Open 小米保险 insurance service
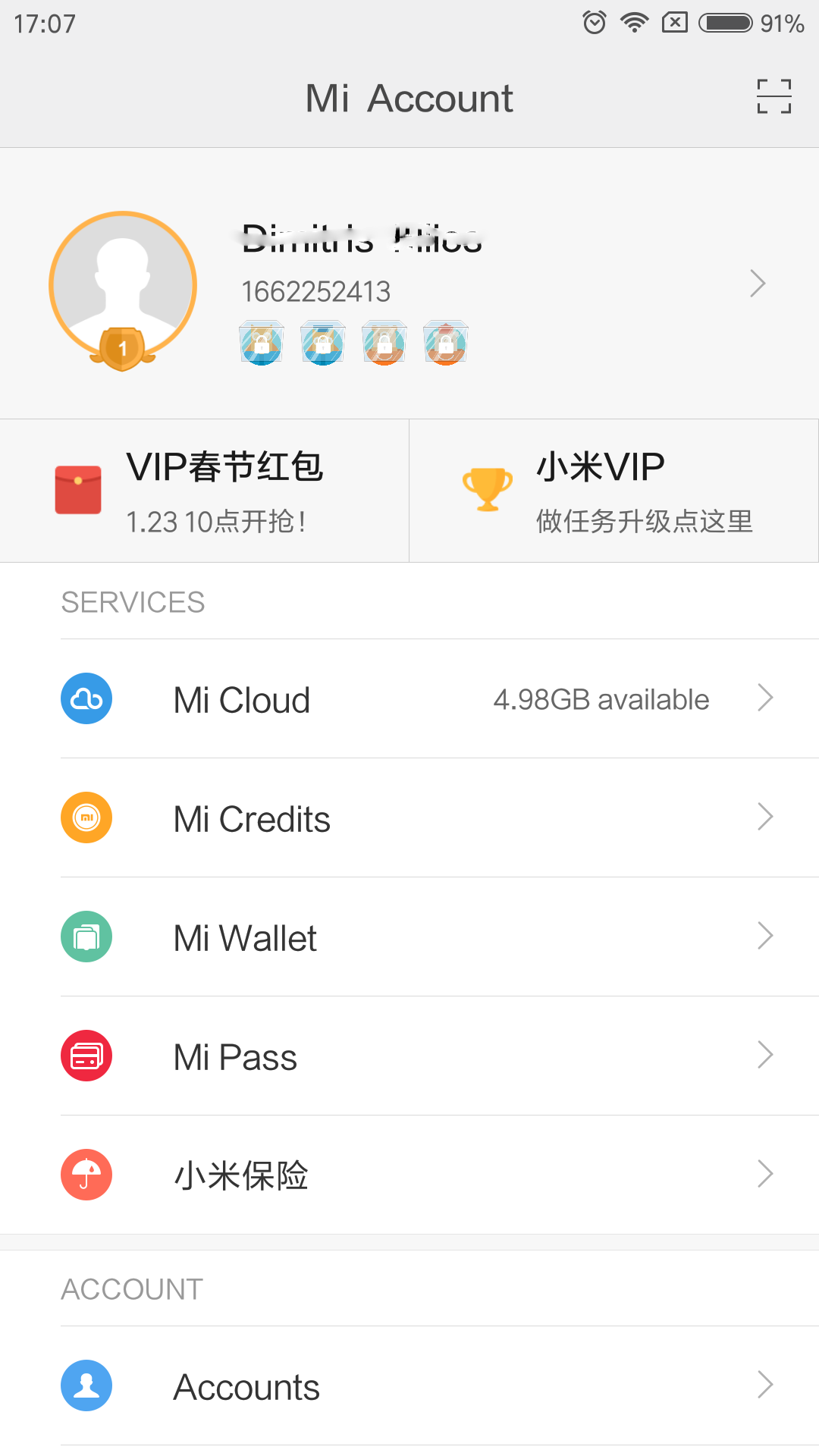The image size is (819, 1456). 409,1175
